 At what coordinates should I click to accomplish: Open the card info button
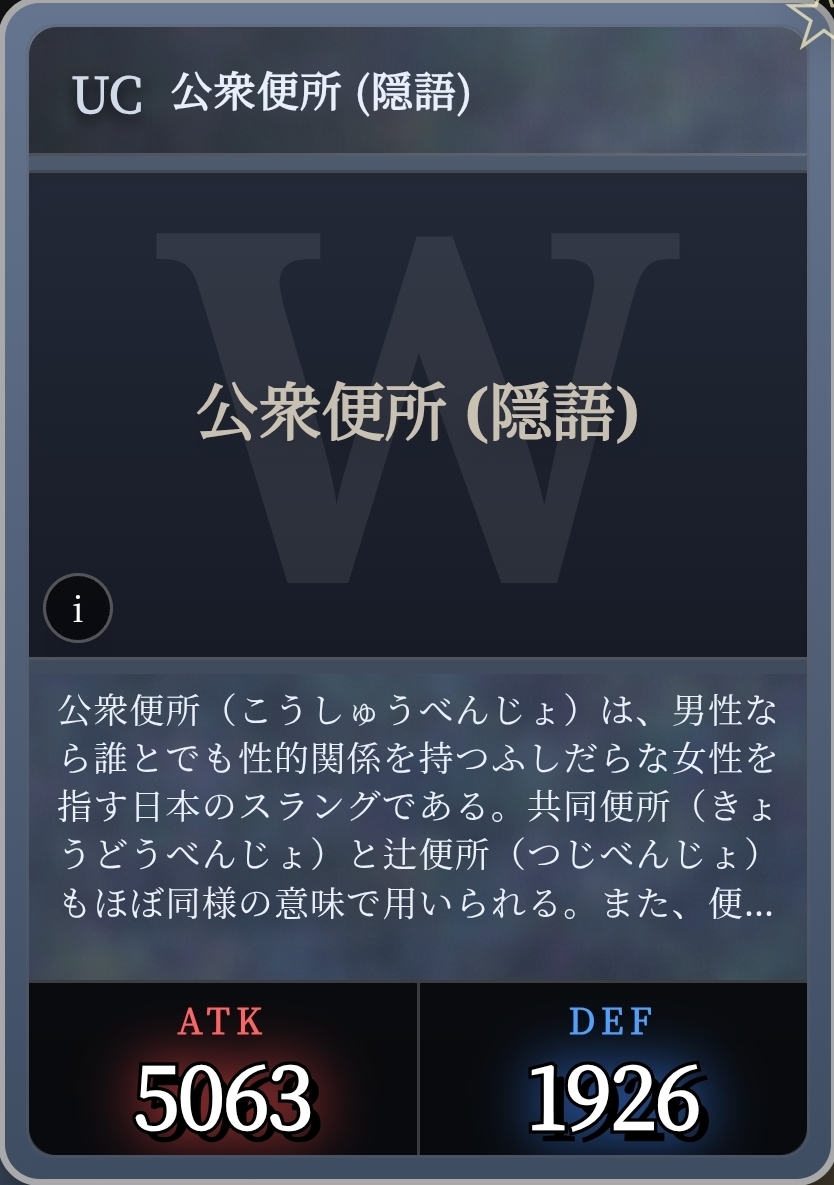[78, 608]
